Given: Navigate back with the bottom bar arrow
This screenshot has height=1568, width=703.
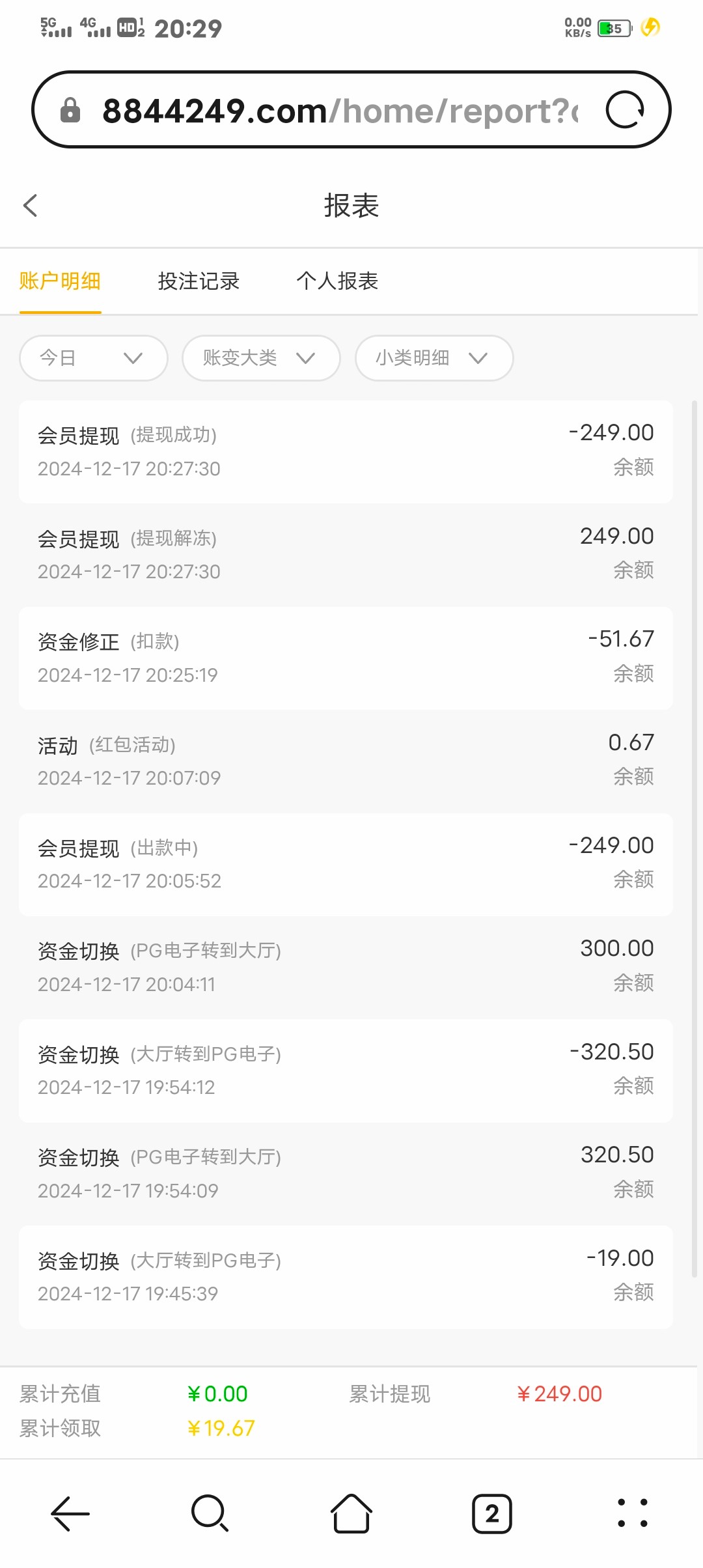Looking at the screenshot, I should click(70, 1513).
